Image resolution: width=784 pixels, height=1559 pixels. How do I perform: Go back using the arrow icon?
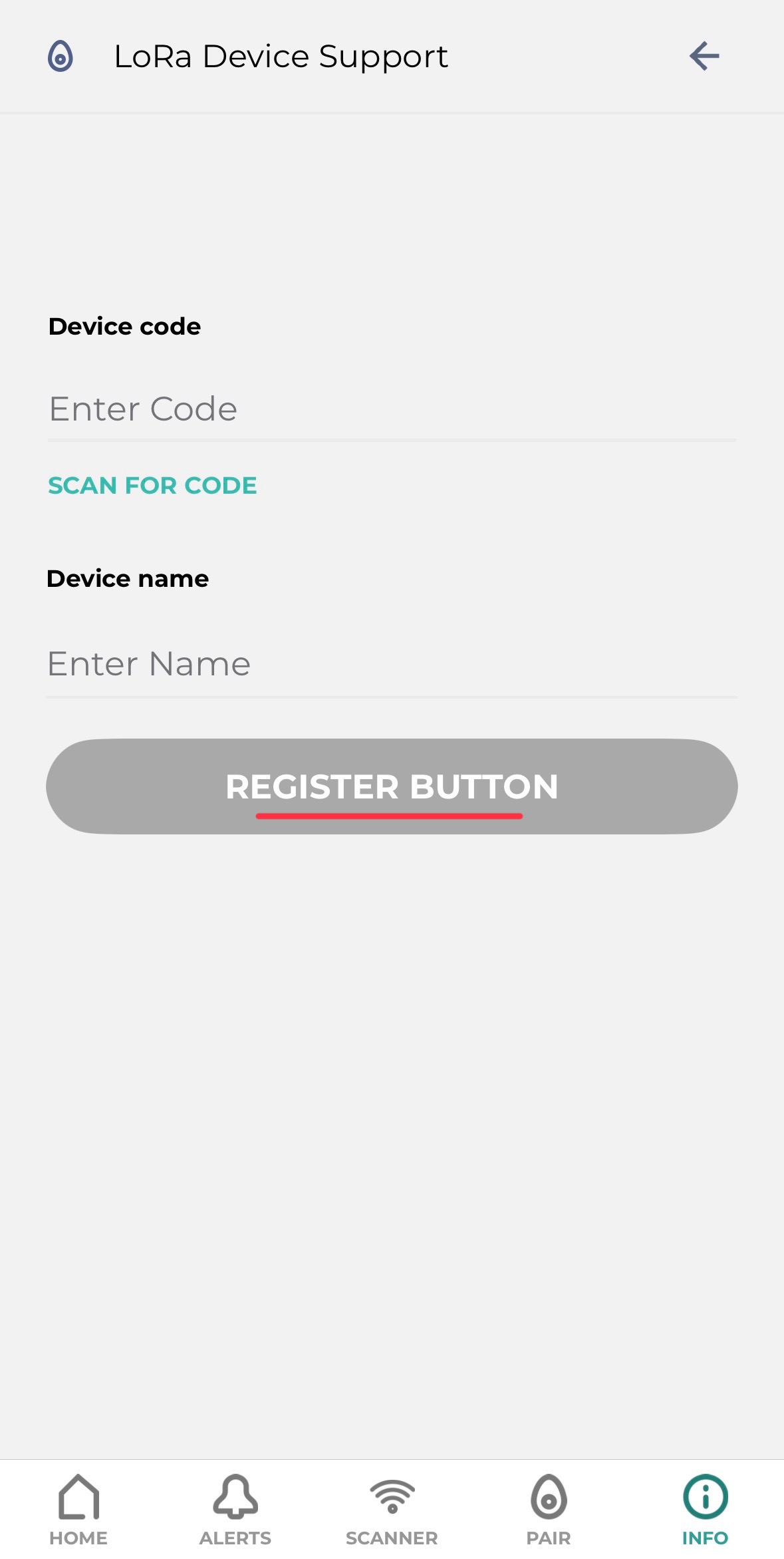pyautogui.click(x=704, y=56)
